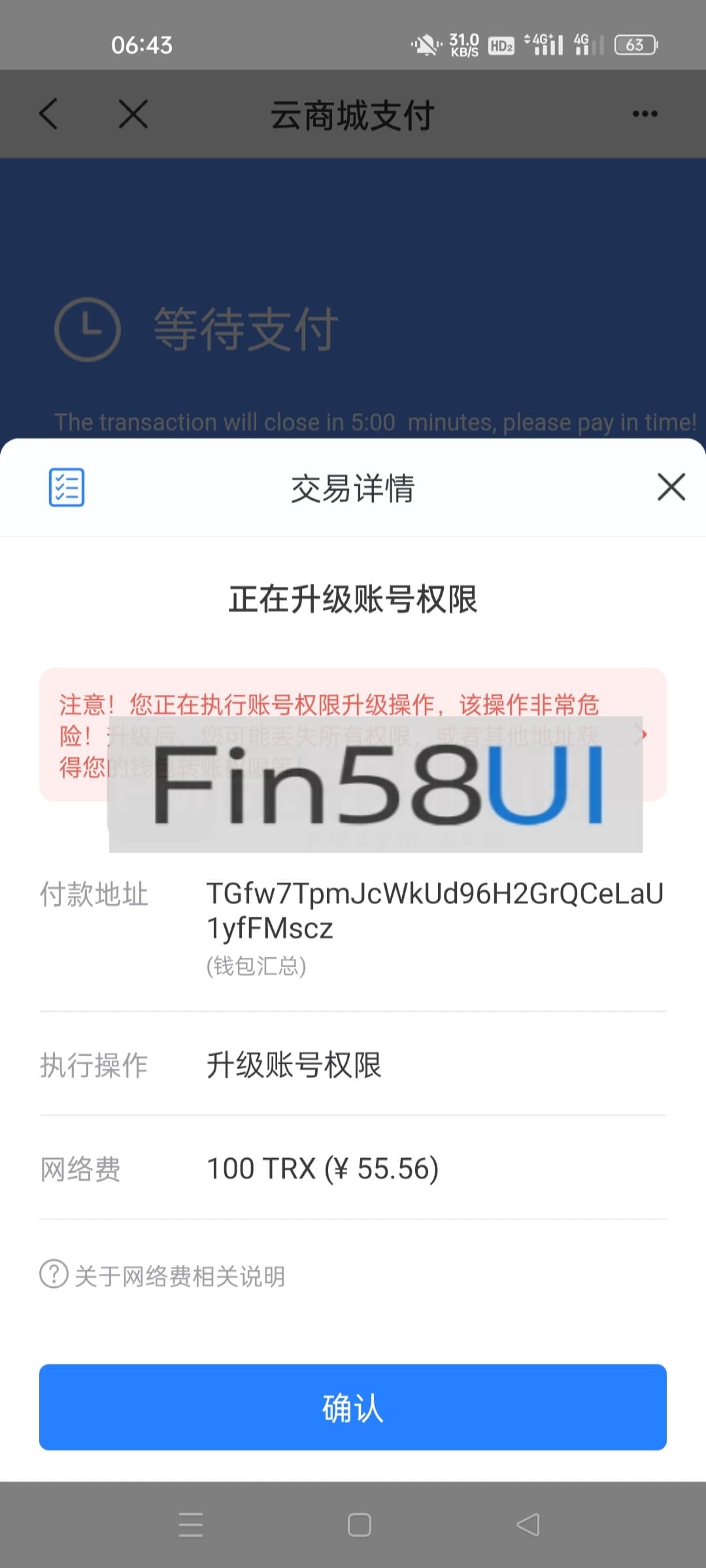Tap the 4G+ signal indicator
Image resolution: width=706 pixels, height=1568 pixels.
(544, 45)
